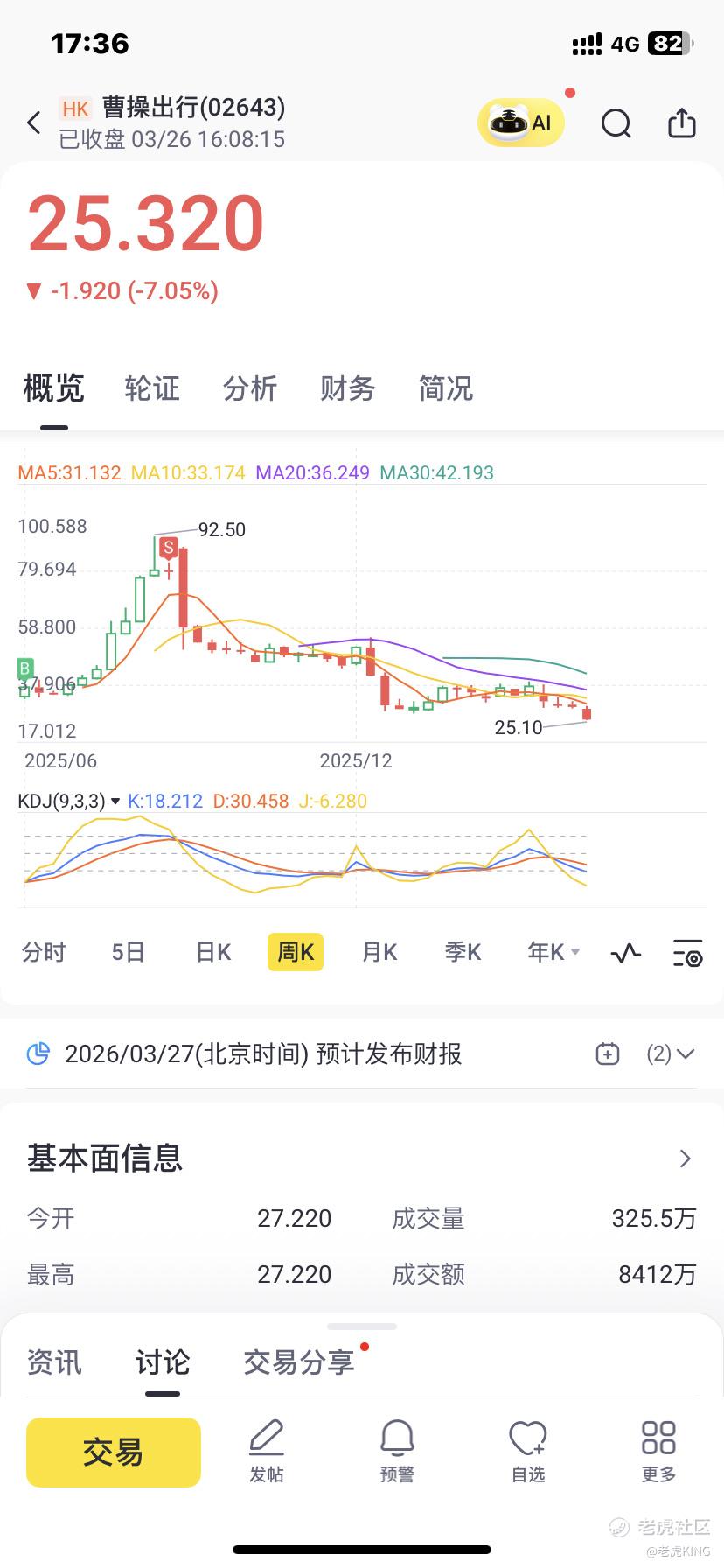Open stock search

pos(616,123)
